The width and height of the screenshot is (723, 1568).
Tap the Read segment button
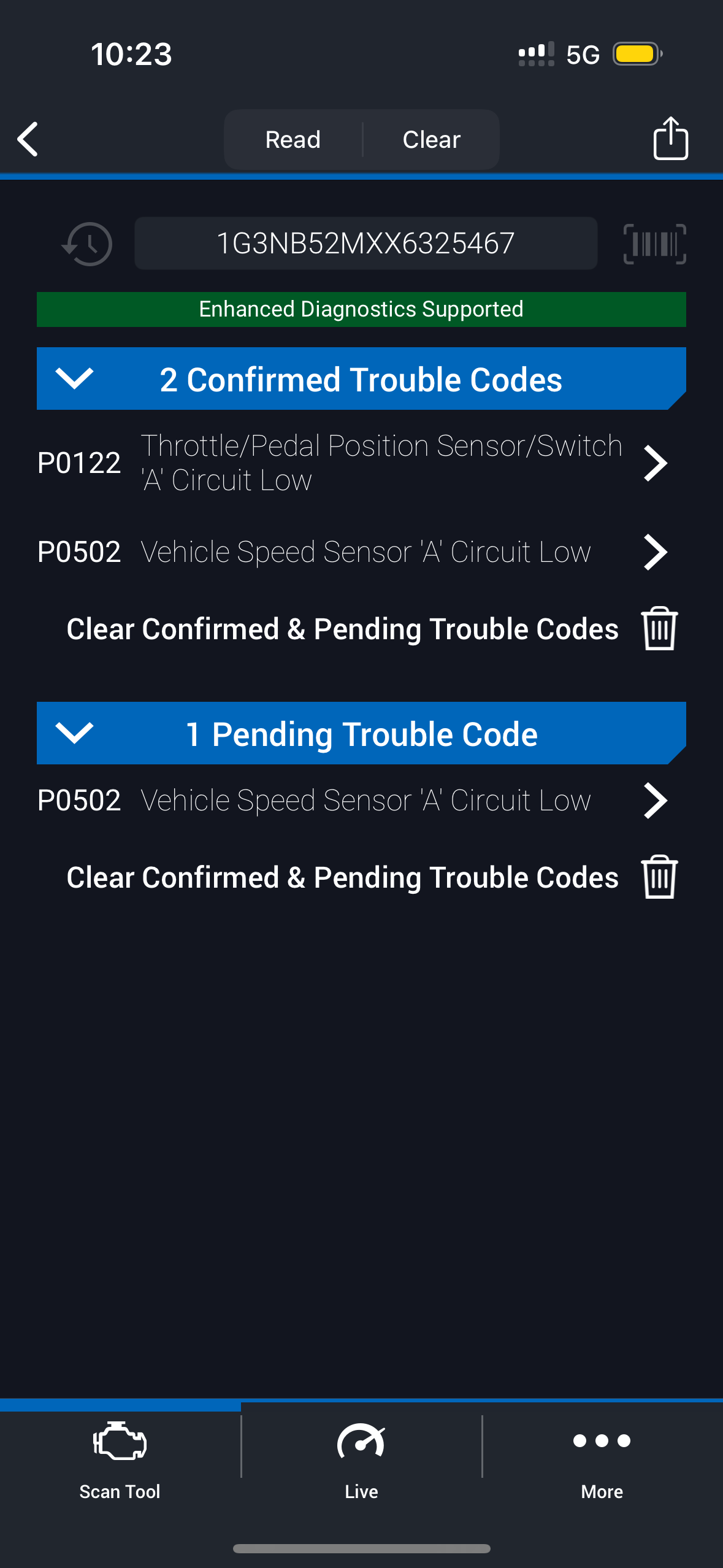[x=293, y=140]
